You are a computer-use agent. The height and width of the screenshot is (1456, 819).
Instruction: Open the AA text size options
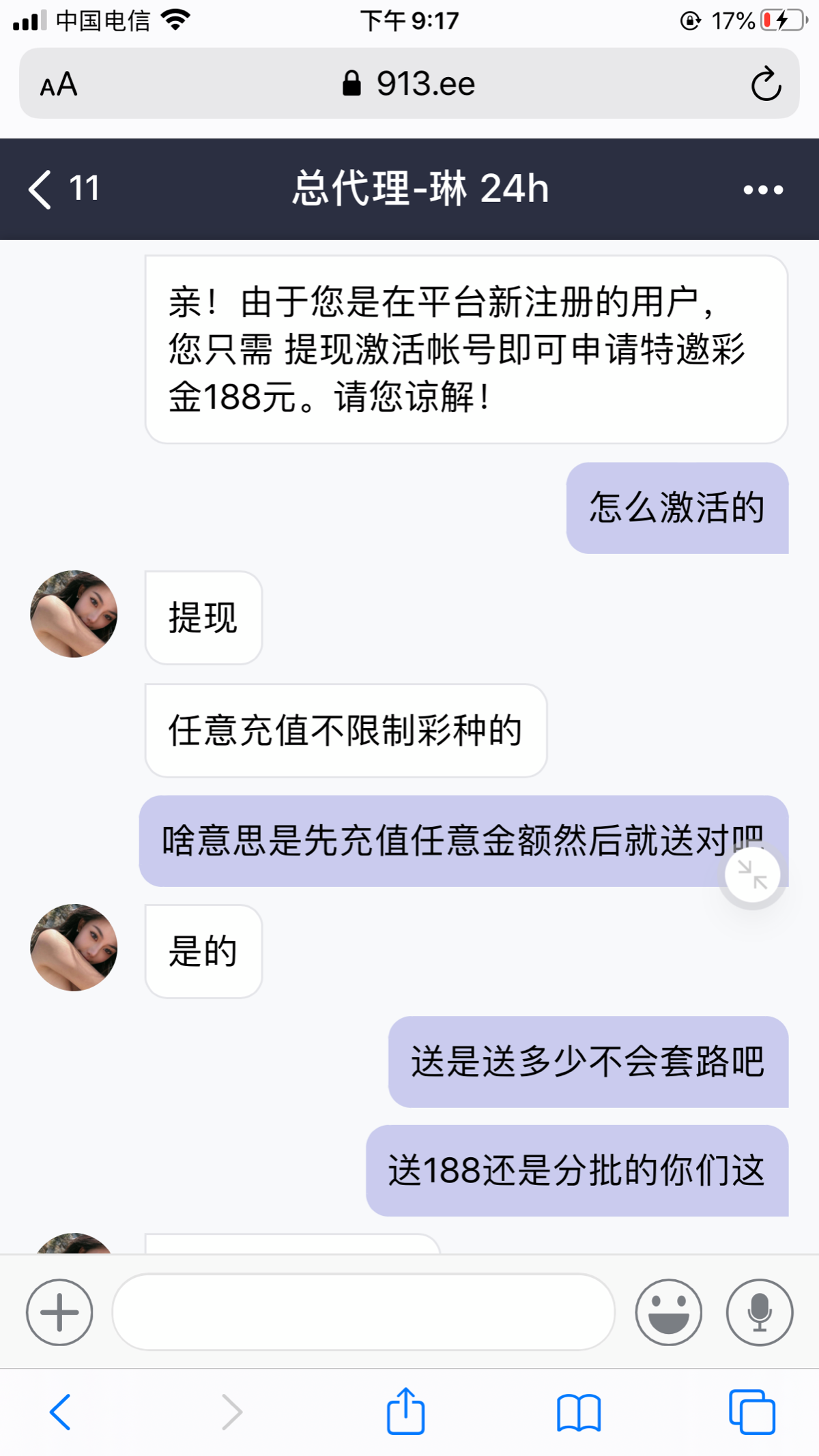[59, 85]
